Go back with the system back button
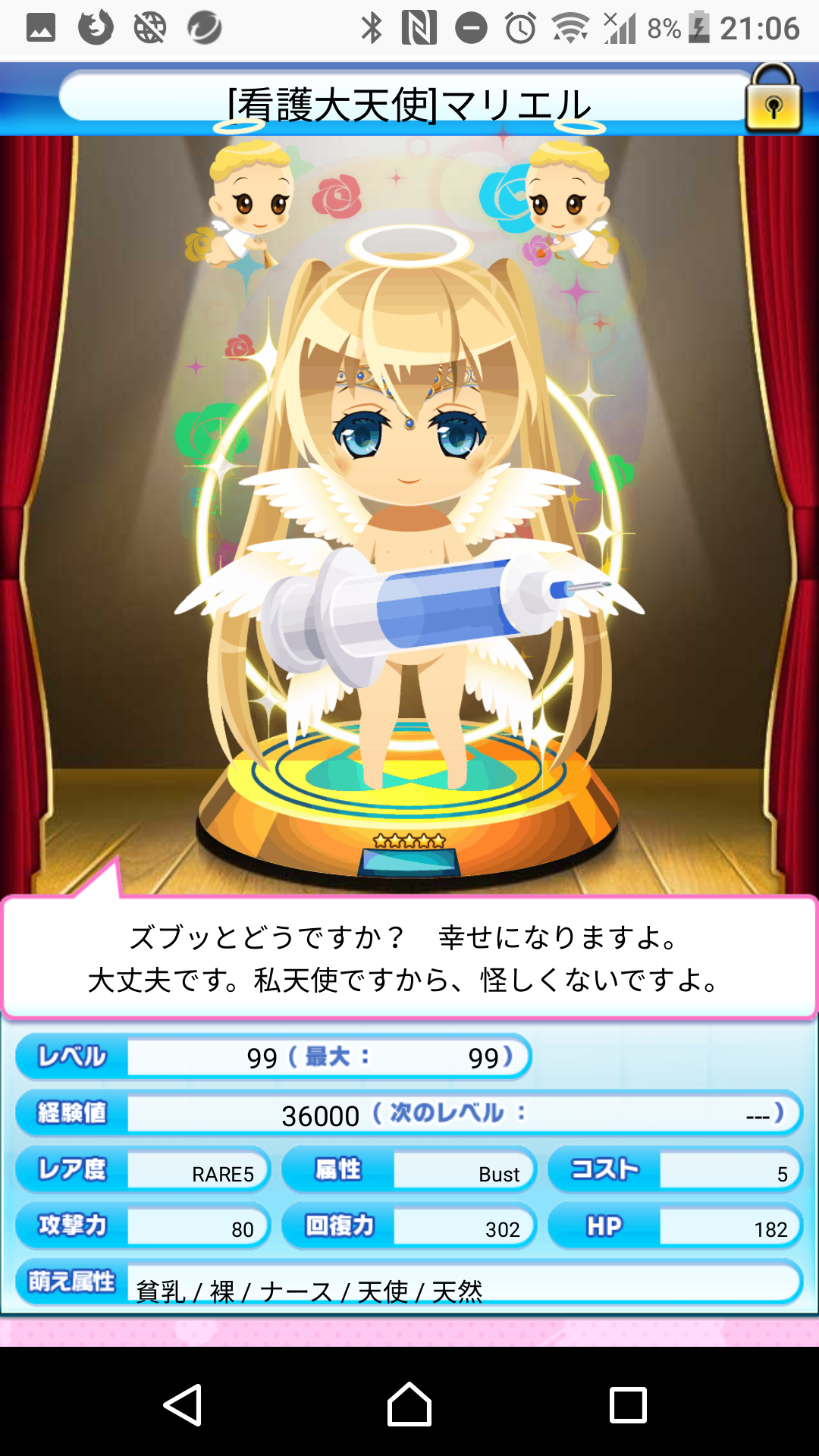 [x=183, y=1404]
